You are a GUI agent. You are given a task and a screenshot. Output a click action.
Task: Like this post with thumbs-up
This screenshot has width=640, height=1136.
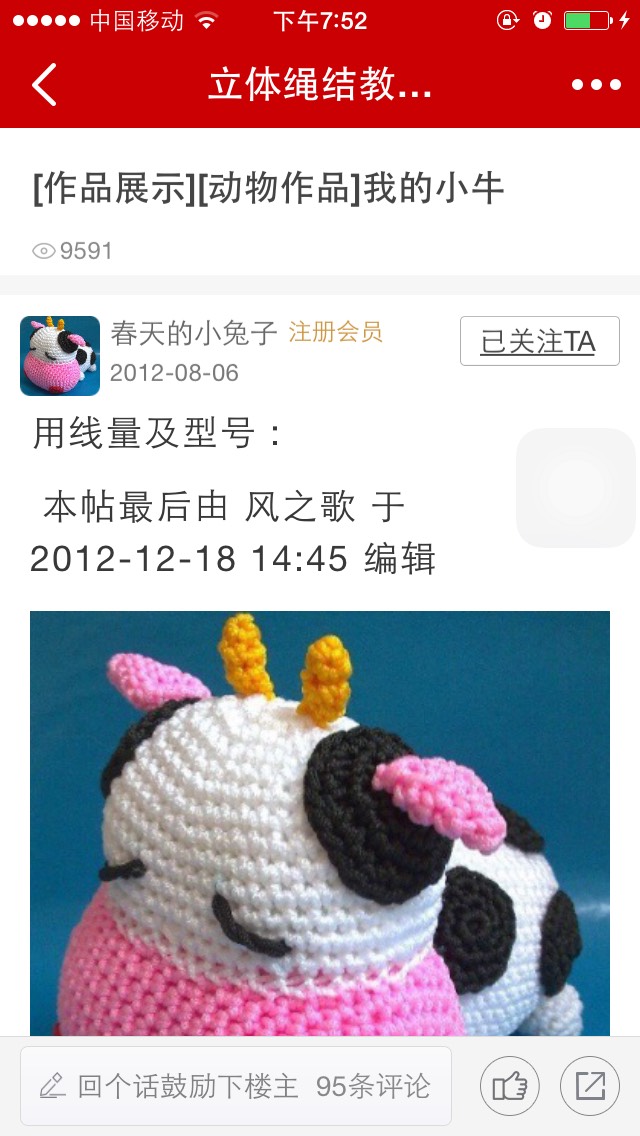pyautogui.click(x=510, y=1086)
